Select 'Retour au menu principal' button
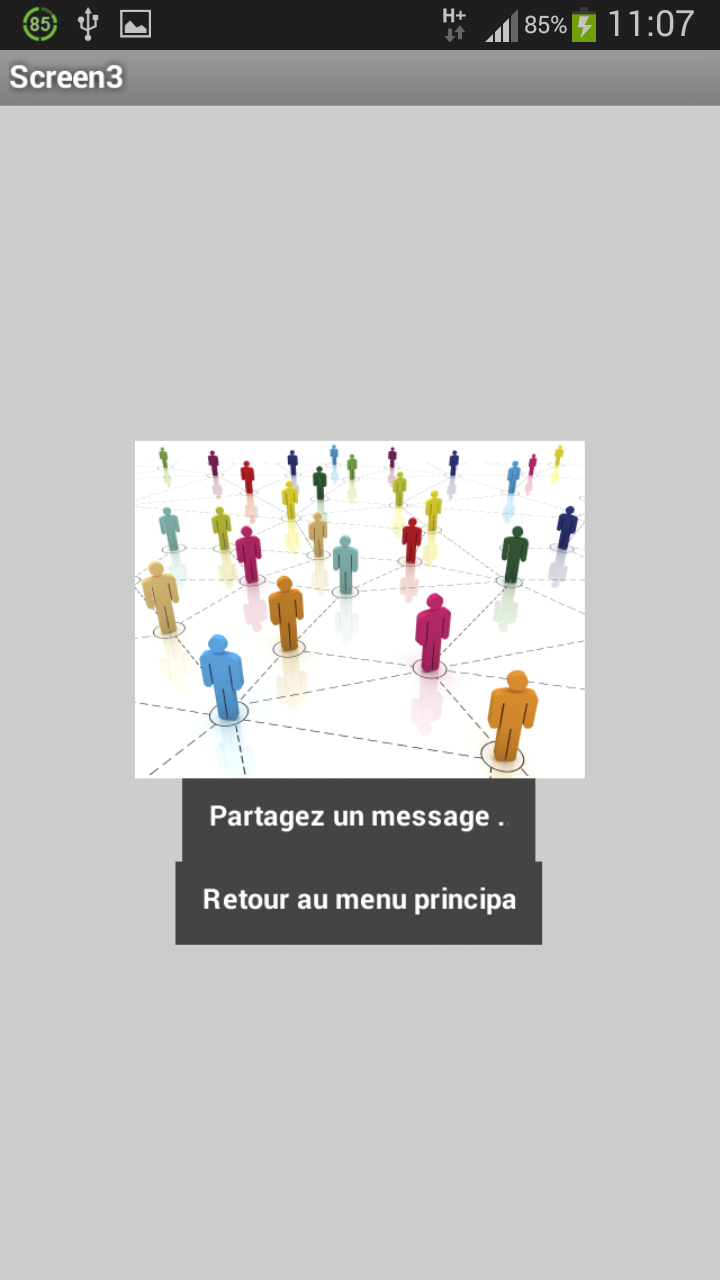The height and width of the screenshot is (1280, 720). (358, 901)
